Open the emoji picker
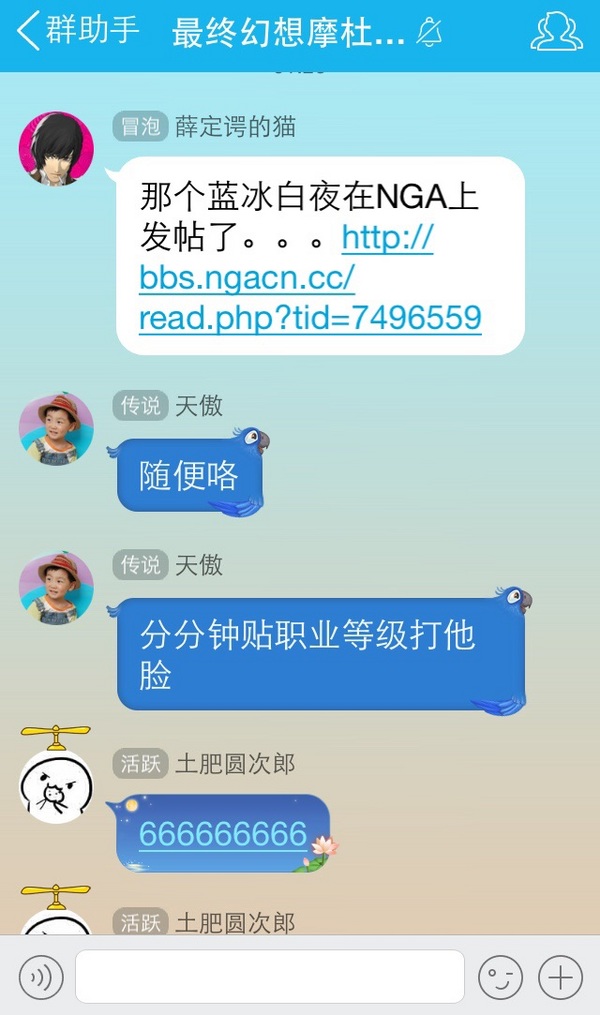The image size is (600, 1015). [x=500, y=976]
